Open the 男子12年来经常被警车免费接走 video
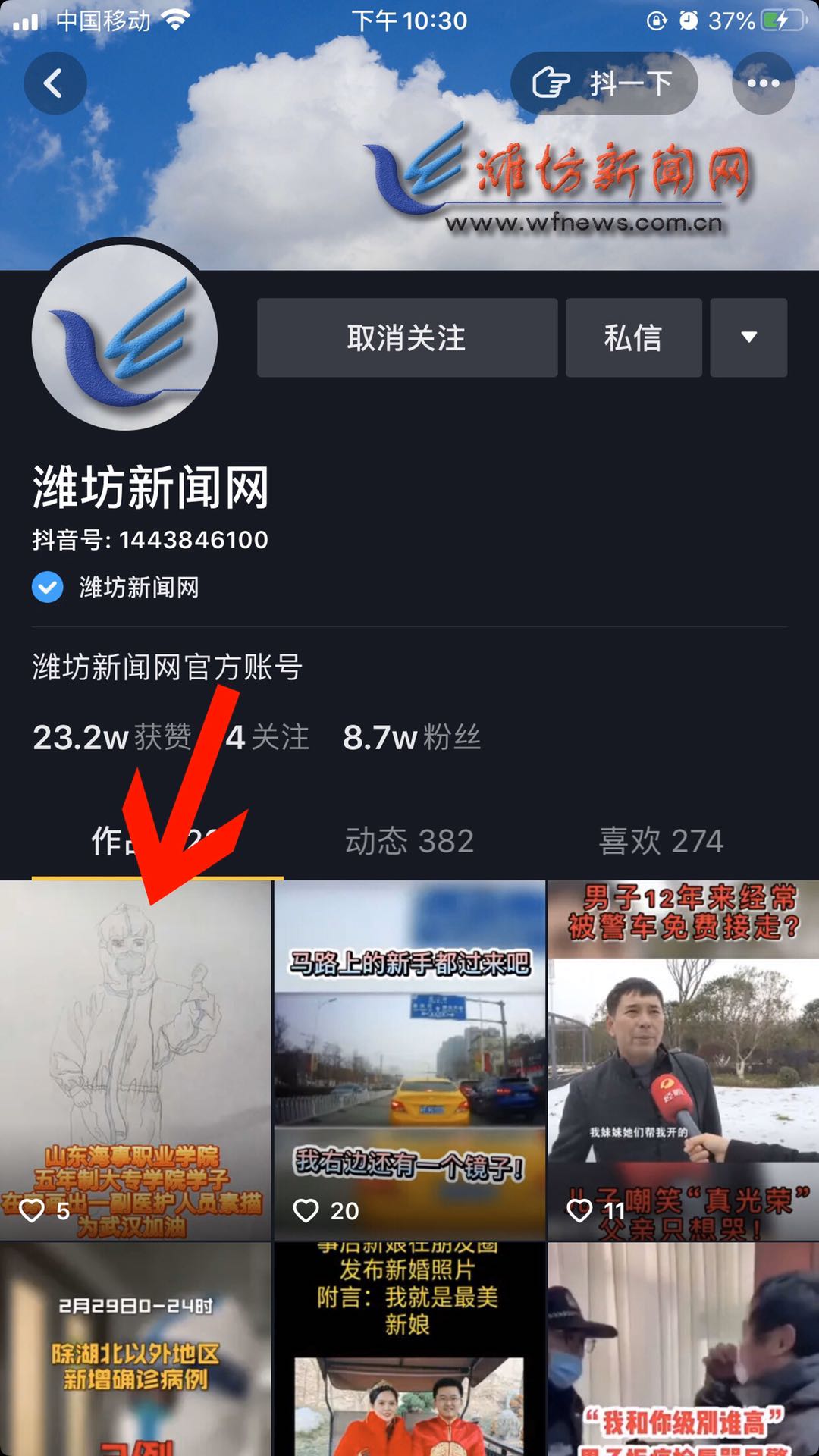 click(682, 1062)
